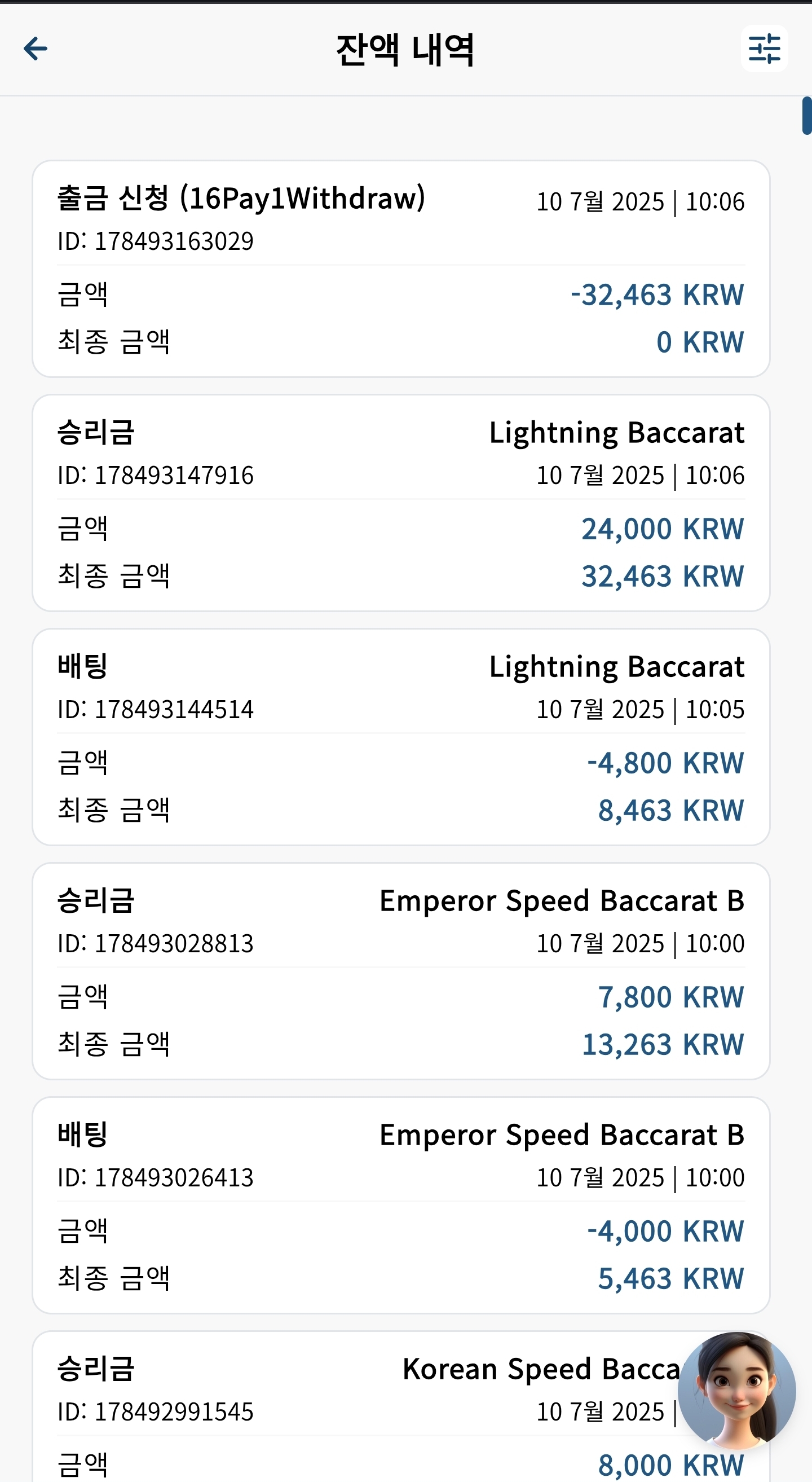
Task: Open Emperor Speed Baccarat B winnings 178493028813
Action: point(401,971)
